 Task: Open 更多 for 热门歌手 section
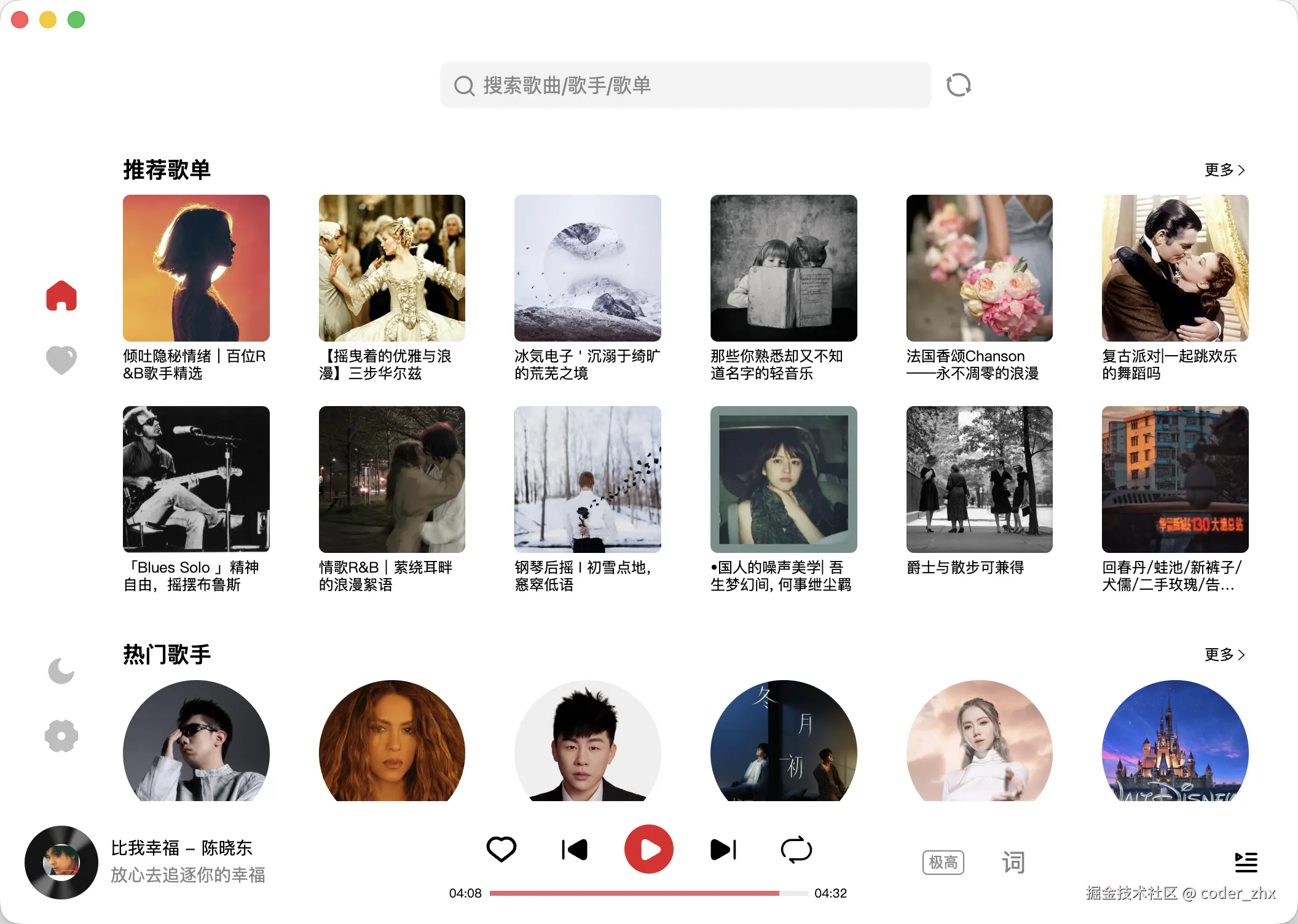[x=1224, y=654]
